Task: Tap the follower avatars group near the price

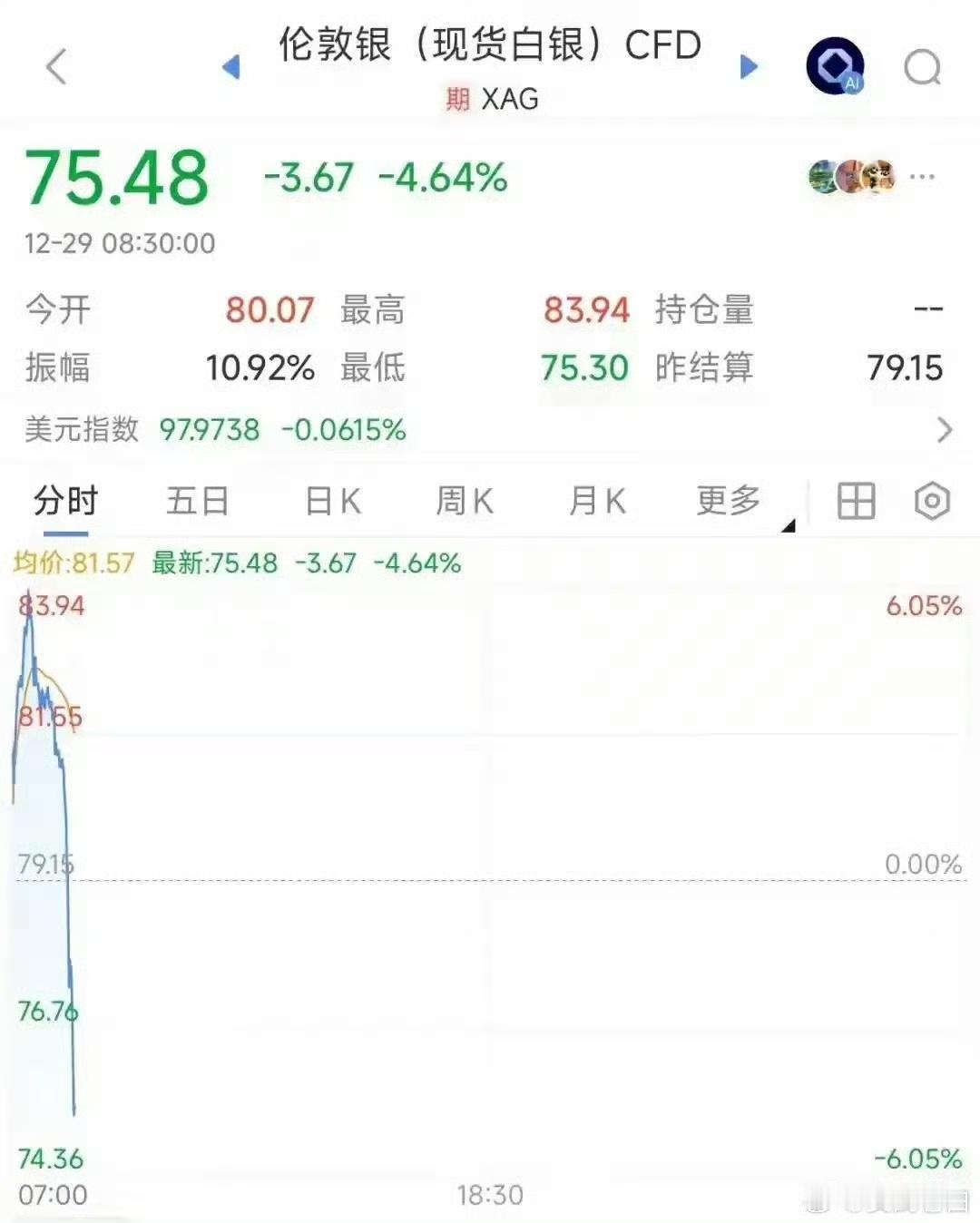Action: click(846, 177)
